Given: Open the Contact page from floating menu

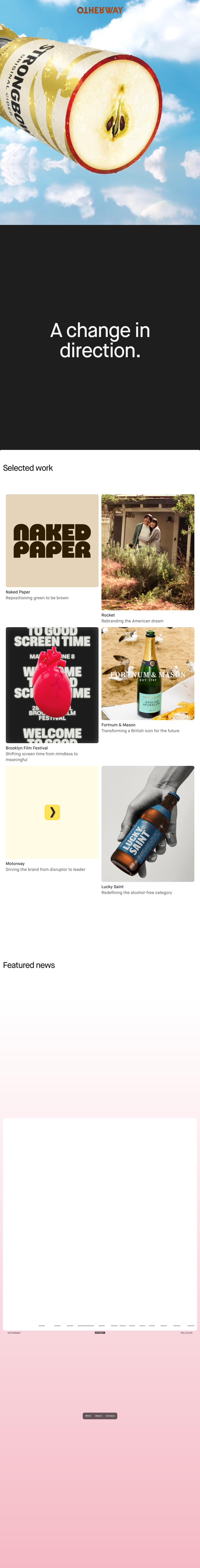Looking at the screenshot, I should 110,1416.
